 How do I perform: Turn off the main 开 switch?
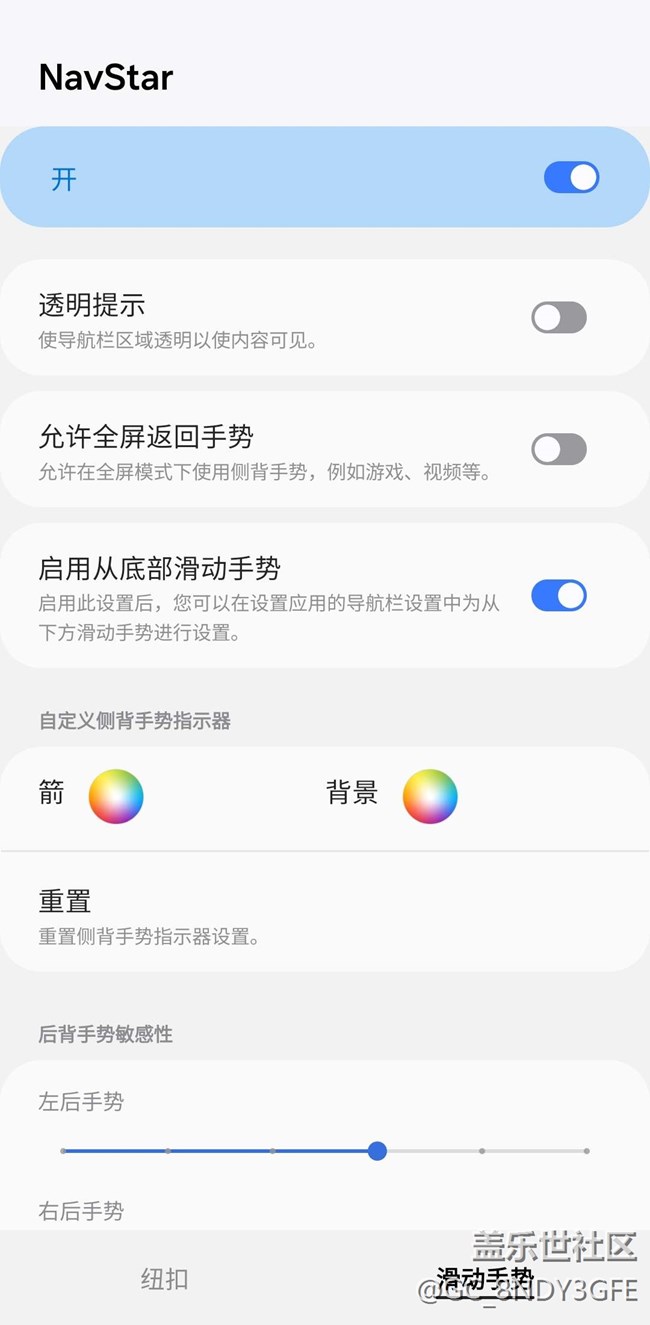[571, 178]
